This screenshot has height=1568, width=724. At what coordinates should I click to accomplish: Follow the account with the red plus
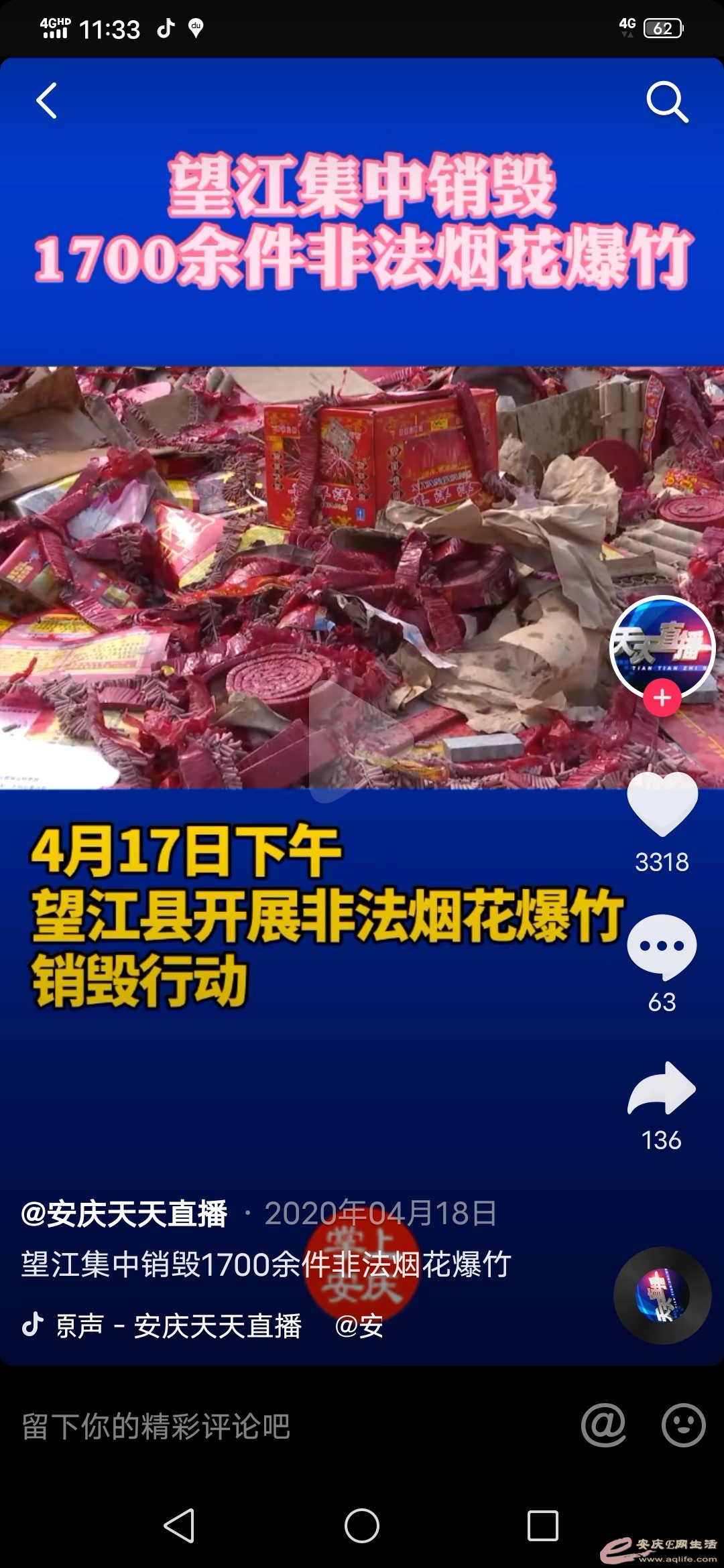662,698
